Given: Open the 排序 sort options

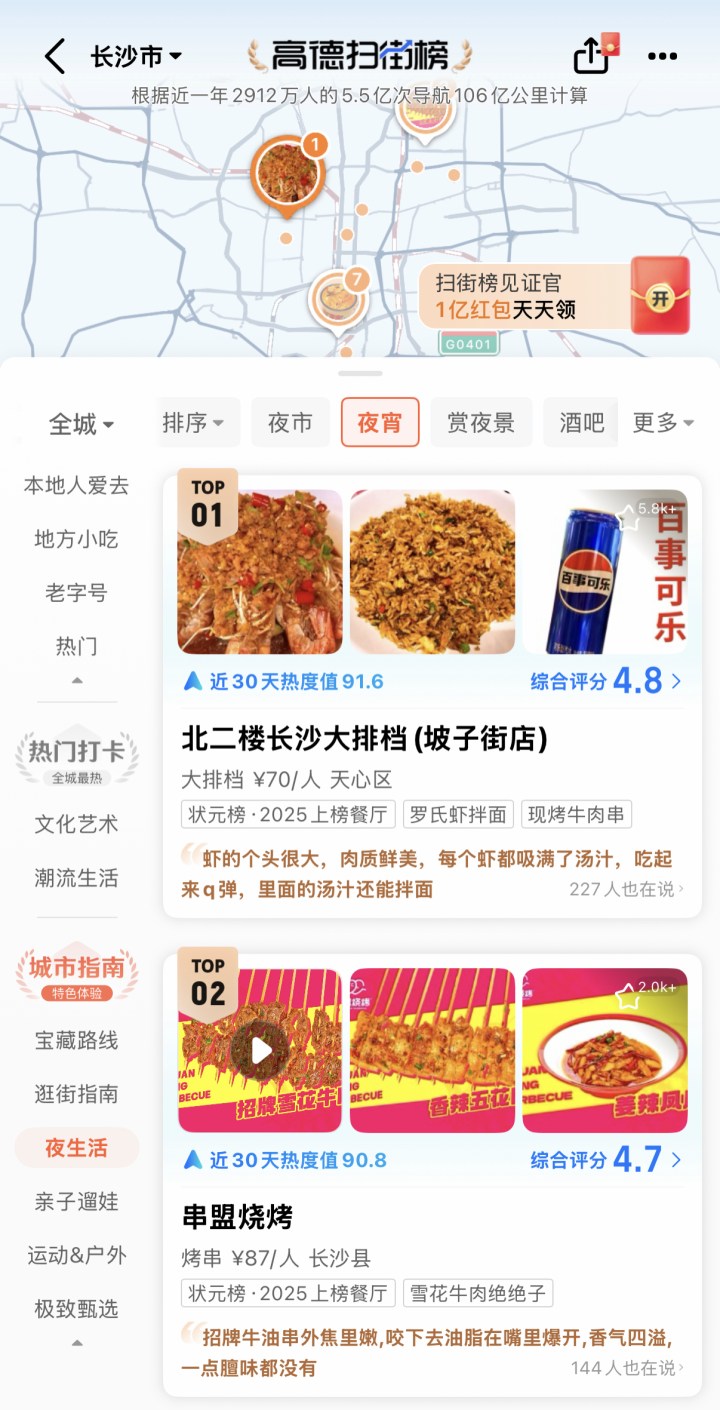Looking at the screenshot, I should [193, 423].
